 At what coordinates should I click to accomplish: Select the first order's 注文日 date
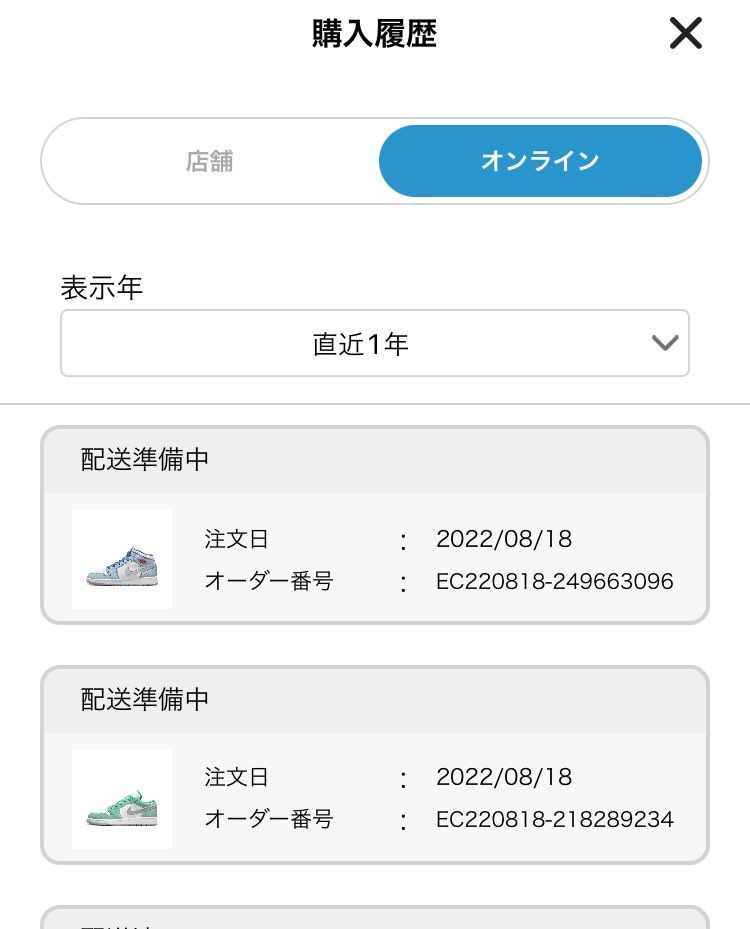505,538
